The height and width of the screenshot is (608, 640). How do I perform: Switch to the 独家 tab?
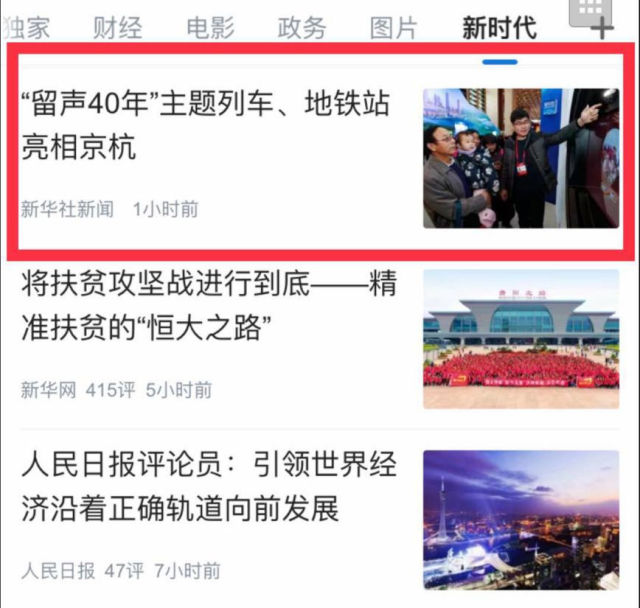28,26
